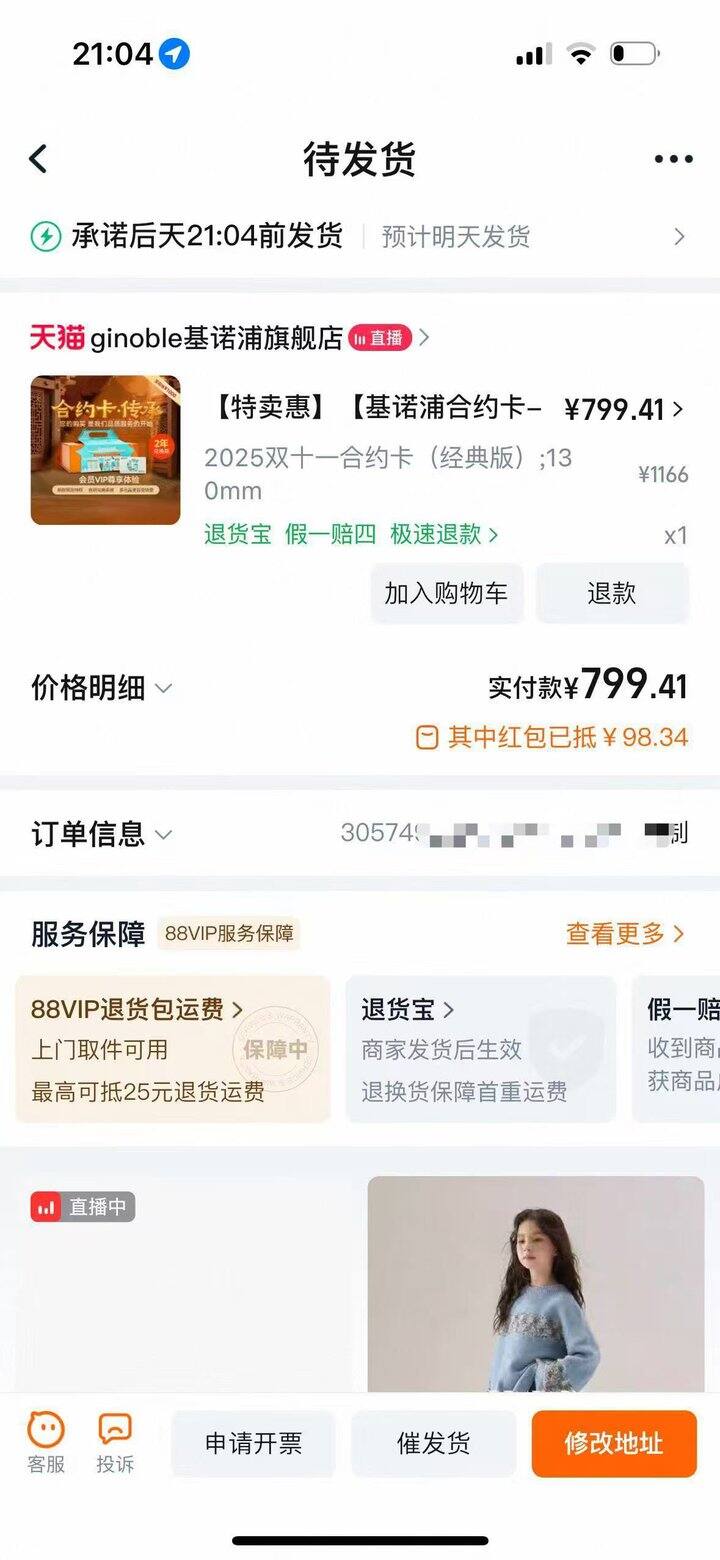The height and width of the screenshot is (1560, 720).
Task: Tap 申请开票 to request an invoice
Action: (x=253, y=1443)
